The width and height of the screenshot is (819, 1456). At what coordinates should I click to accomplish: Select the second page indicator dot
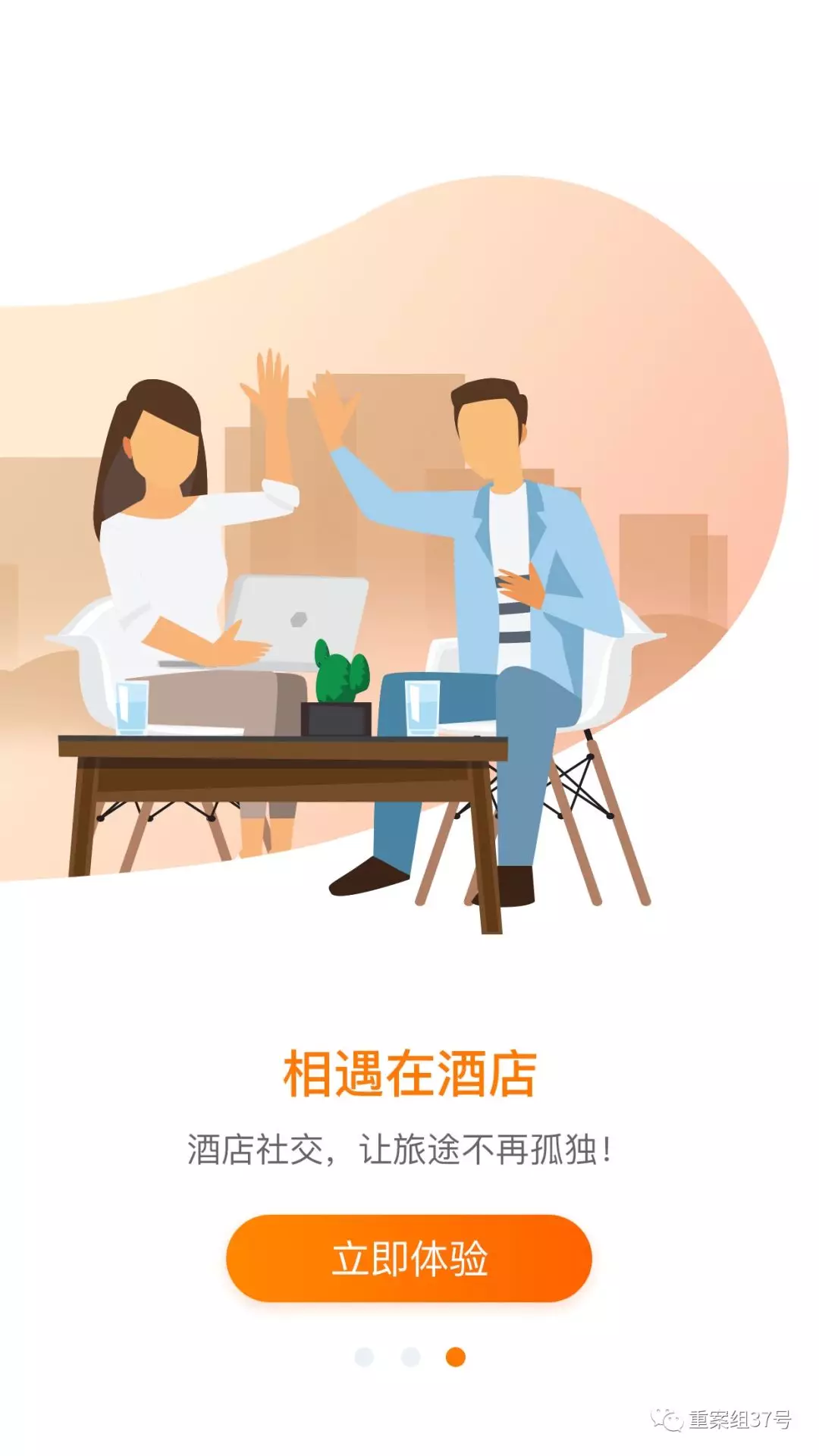pos(410,1357)
